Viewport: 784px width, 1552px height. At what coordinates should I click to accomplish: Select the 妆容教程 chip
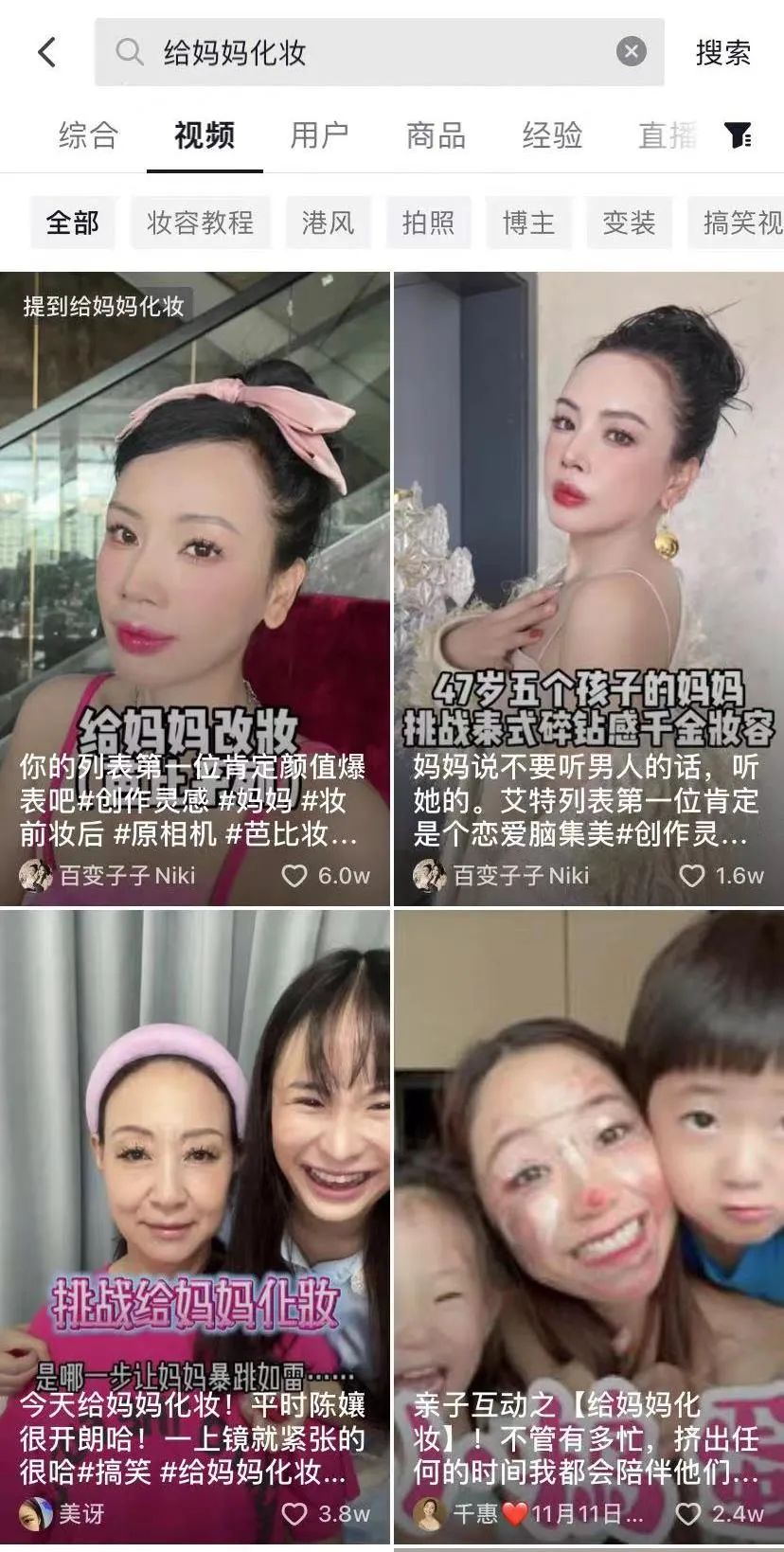(200, 223)
